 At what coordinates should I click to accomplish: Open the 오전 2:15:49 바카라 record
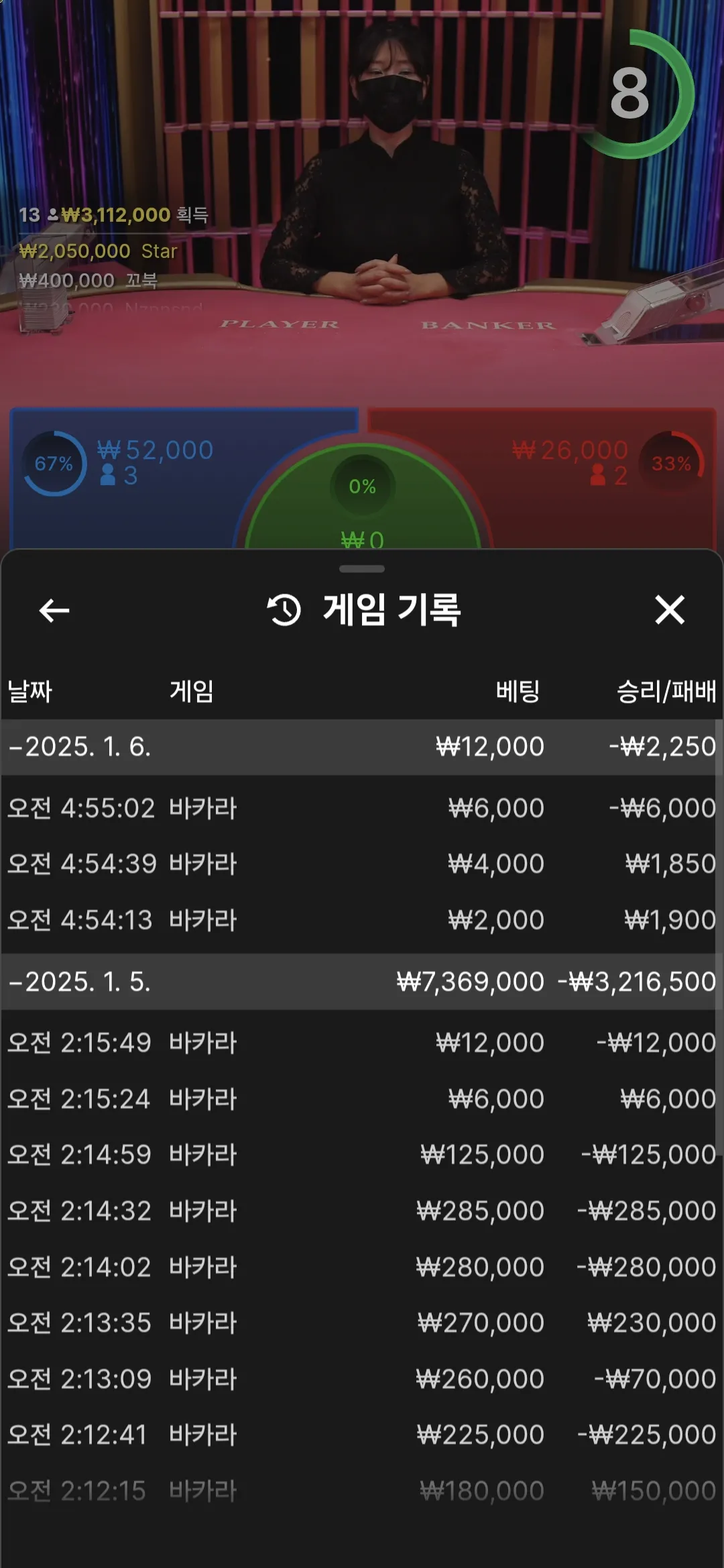361,1043
